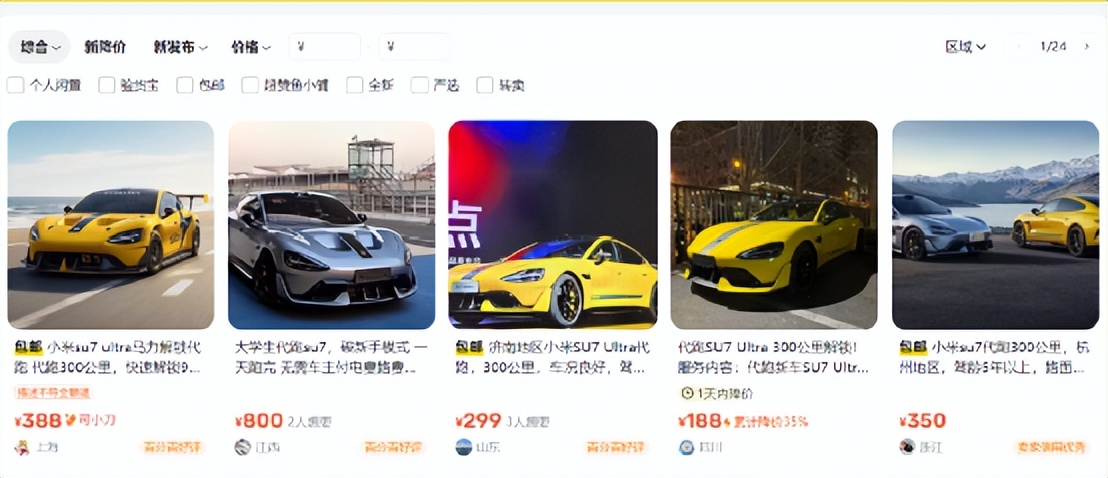Open the ¥350 listing from 浙江
Viewport: 1108px width, 478px height.
995,225
